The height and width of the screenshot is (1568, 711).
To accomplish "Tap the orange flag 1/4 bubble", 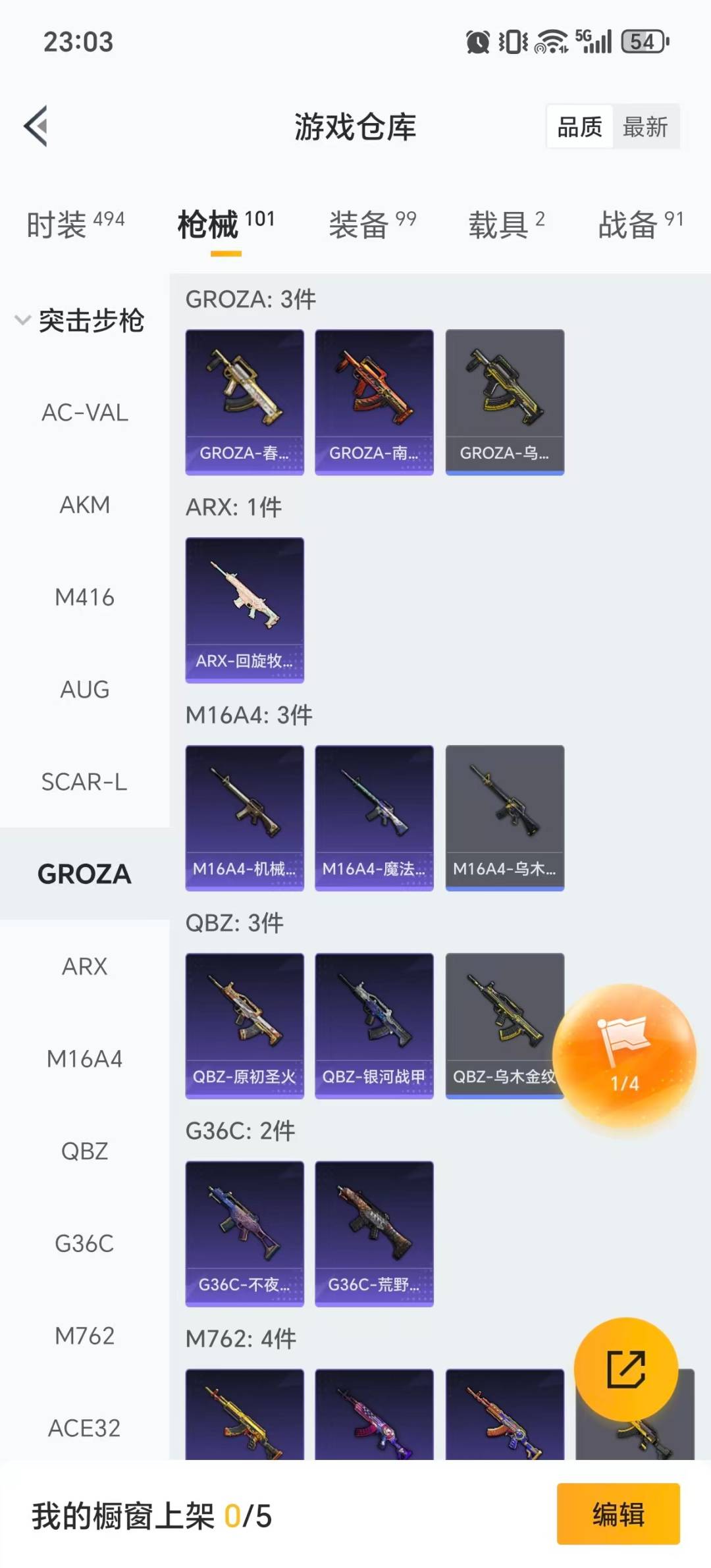I will (623, 1055).
